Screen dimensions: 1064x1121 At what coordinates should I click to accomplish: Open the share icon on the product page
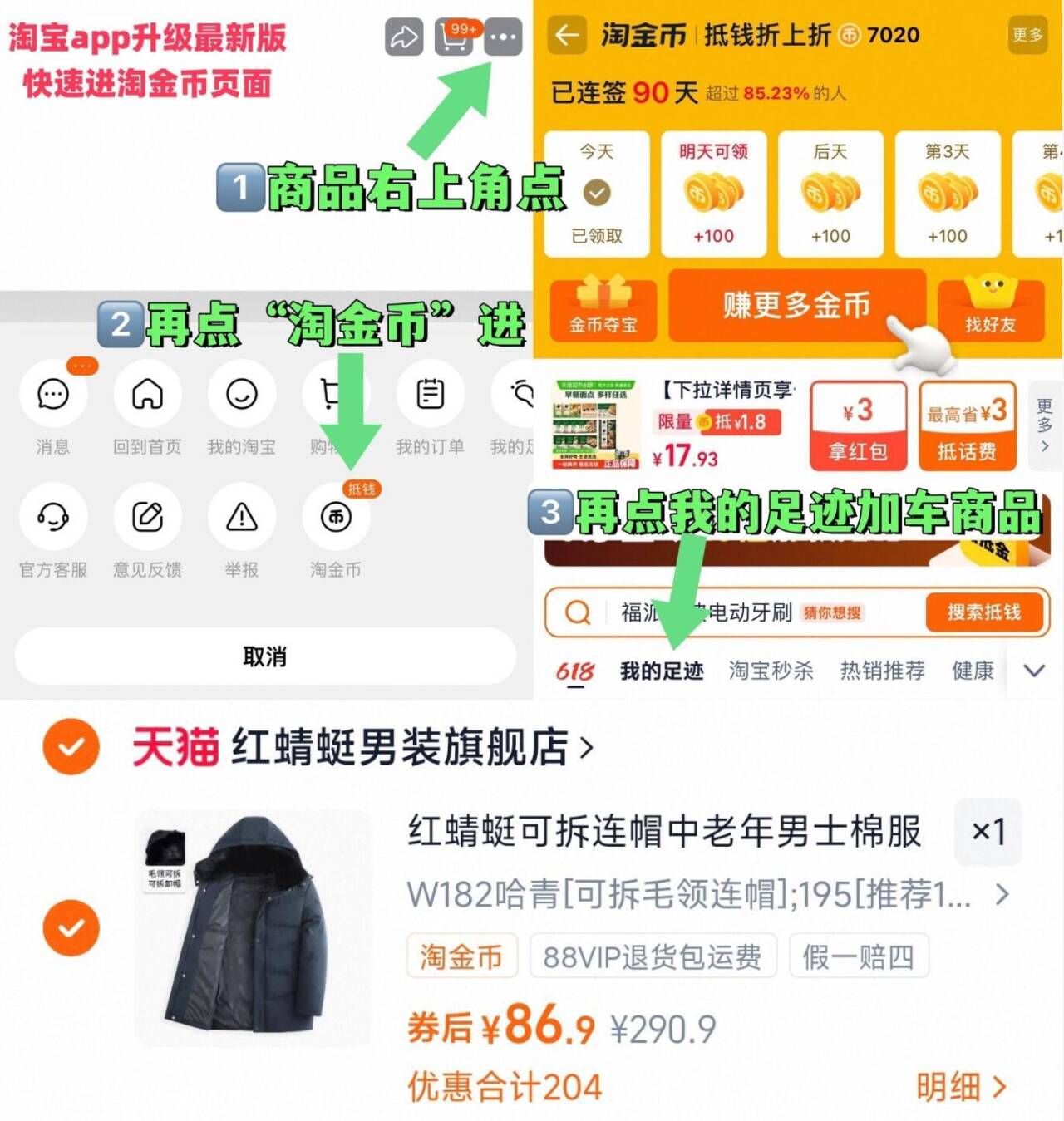pos(404,37)
